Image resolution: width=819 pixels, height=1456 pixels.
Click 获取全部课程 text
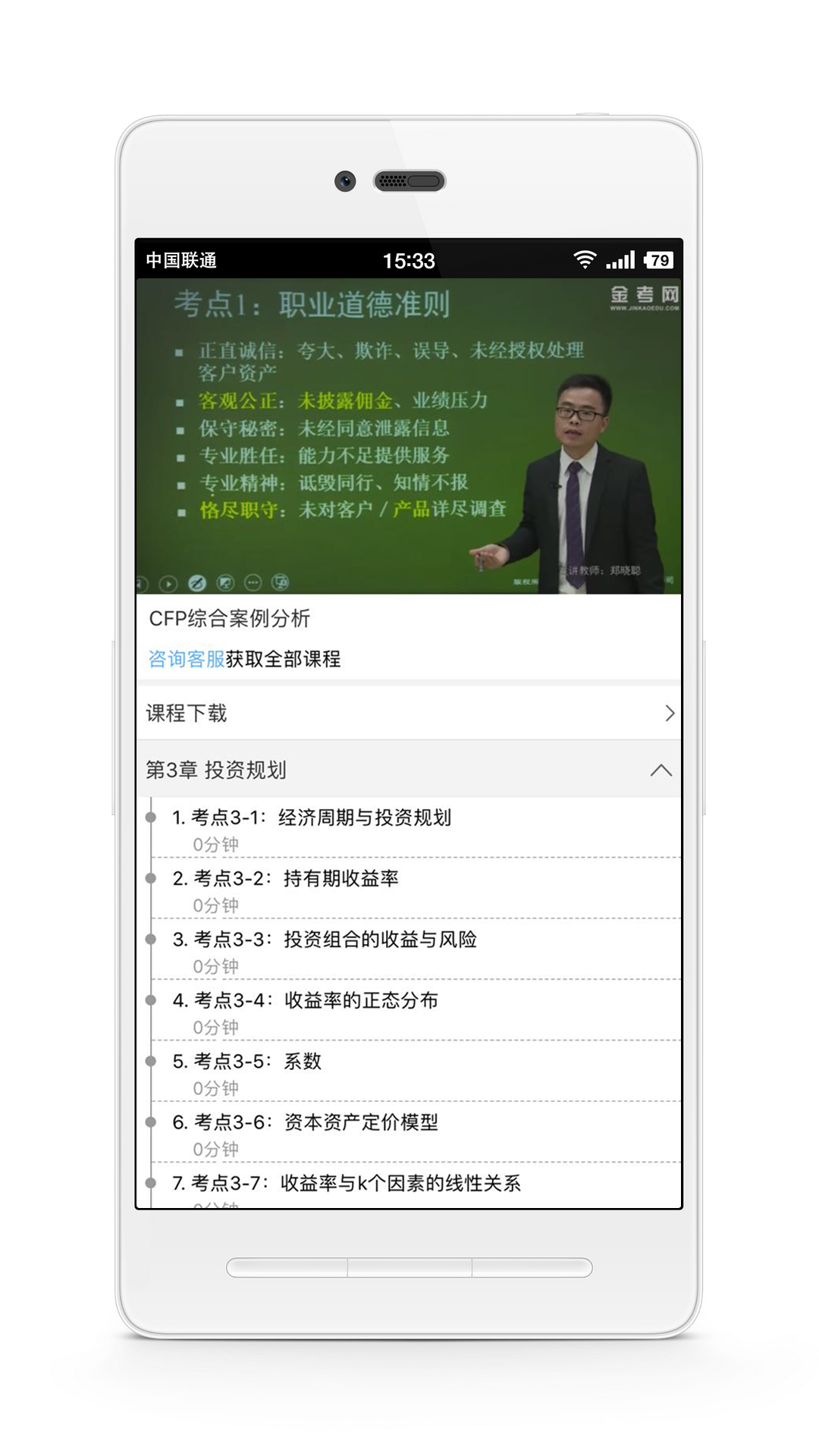[x=285, y=661]
